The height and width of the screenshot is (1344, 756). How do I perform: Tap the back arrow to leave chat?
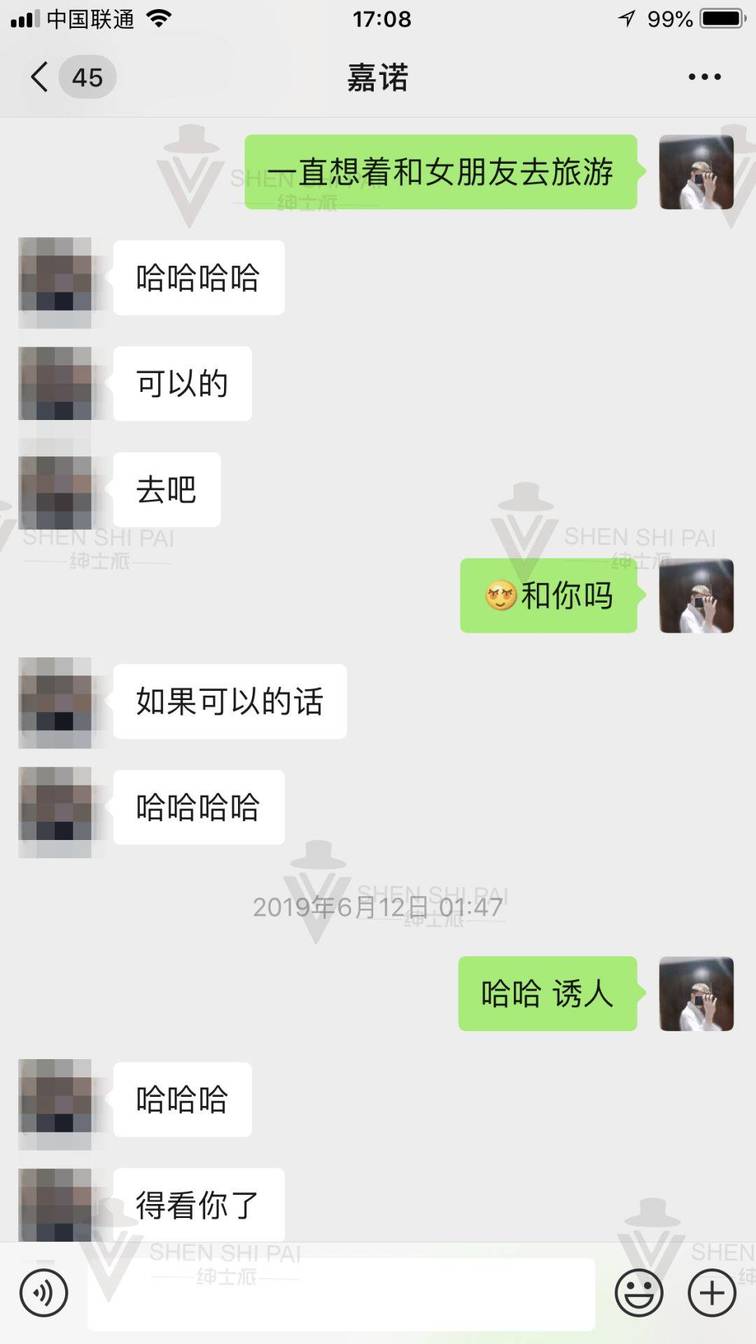[38, 76]
